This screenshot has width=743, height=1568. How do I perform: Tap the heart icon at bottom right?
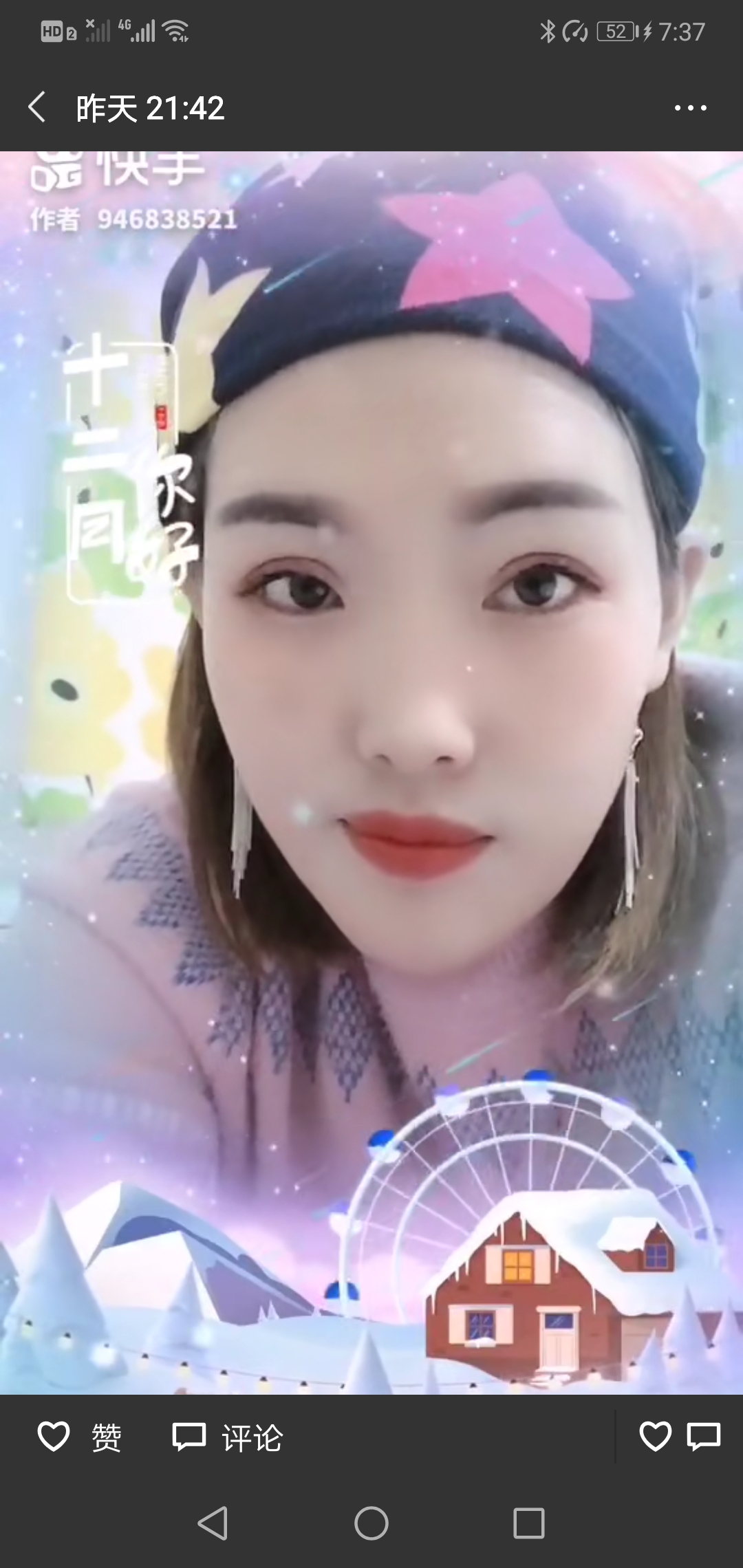tap(654, 1437)
